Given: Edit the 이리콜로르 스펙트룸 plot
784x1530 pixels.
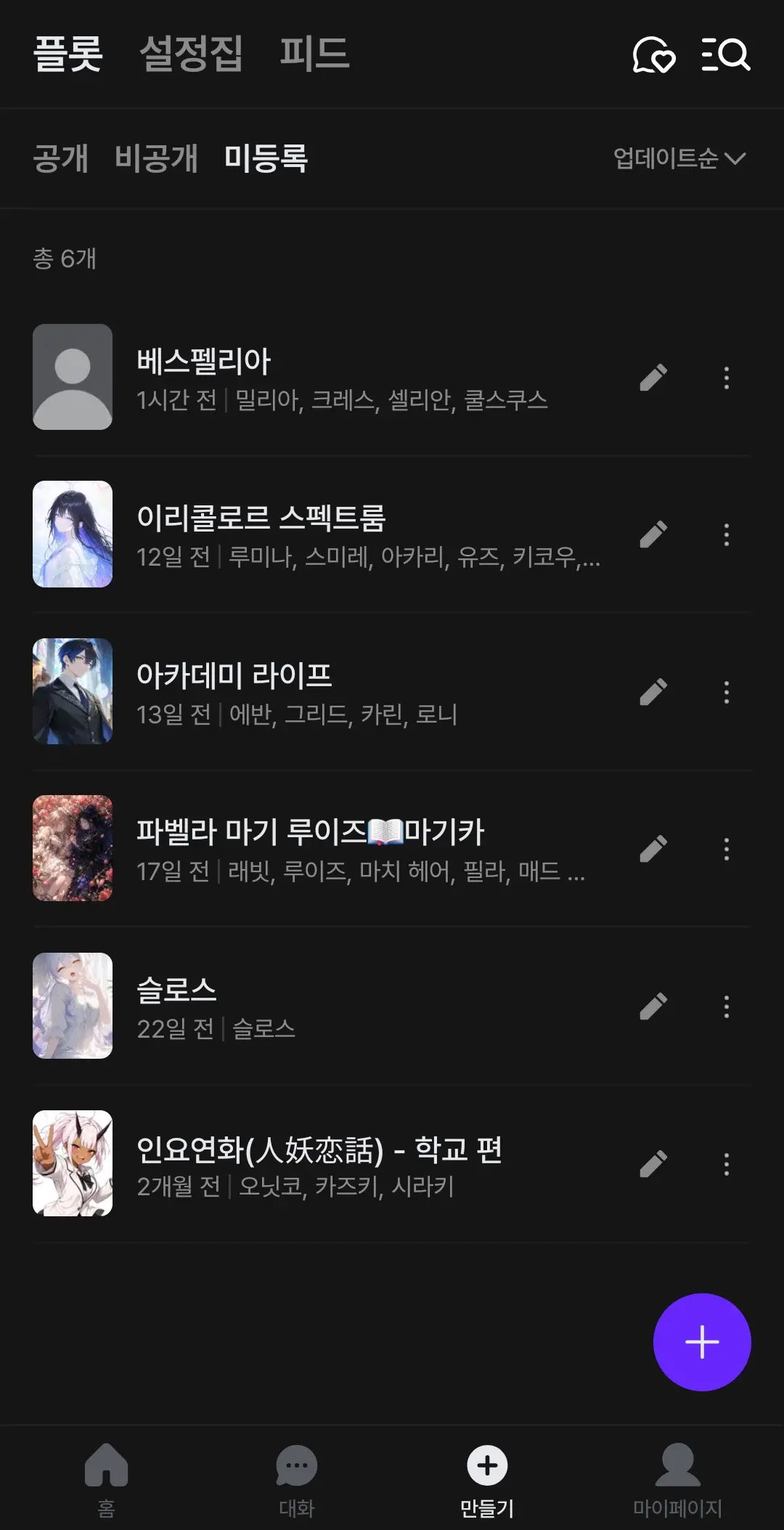Looking at the screenshot, I should coord(653,534).
